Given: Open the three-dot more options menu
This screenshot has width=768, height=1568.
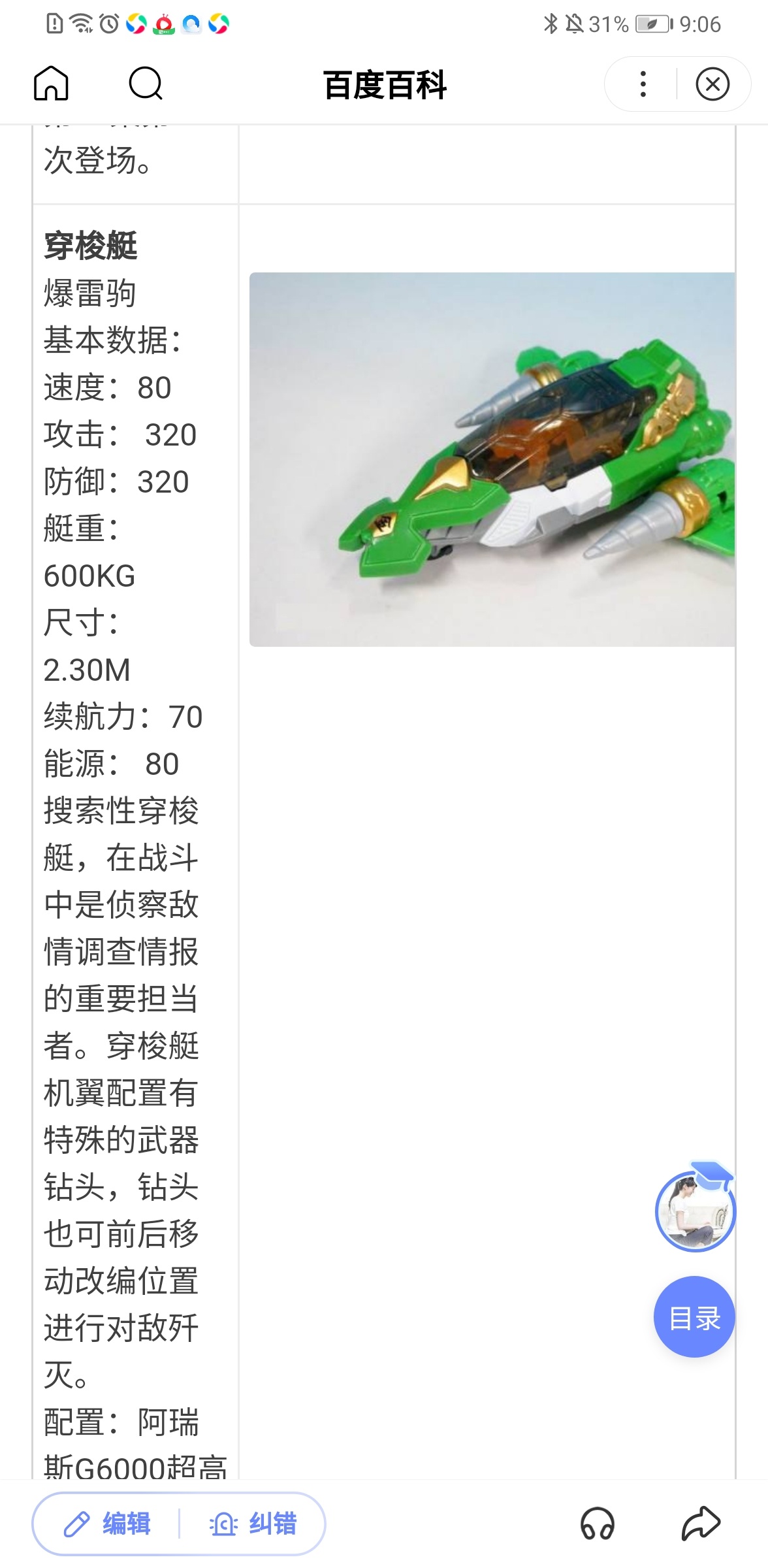Looking at the screenshot, I should tap(643, 84).
